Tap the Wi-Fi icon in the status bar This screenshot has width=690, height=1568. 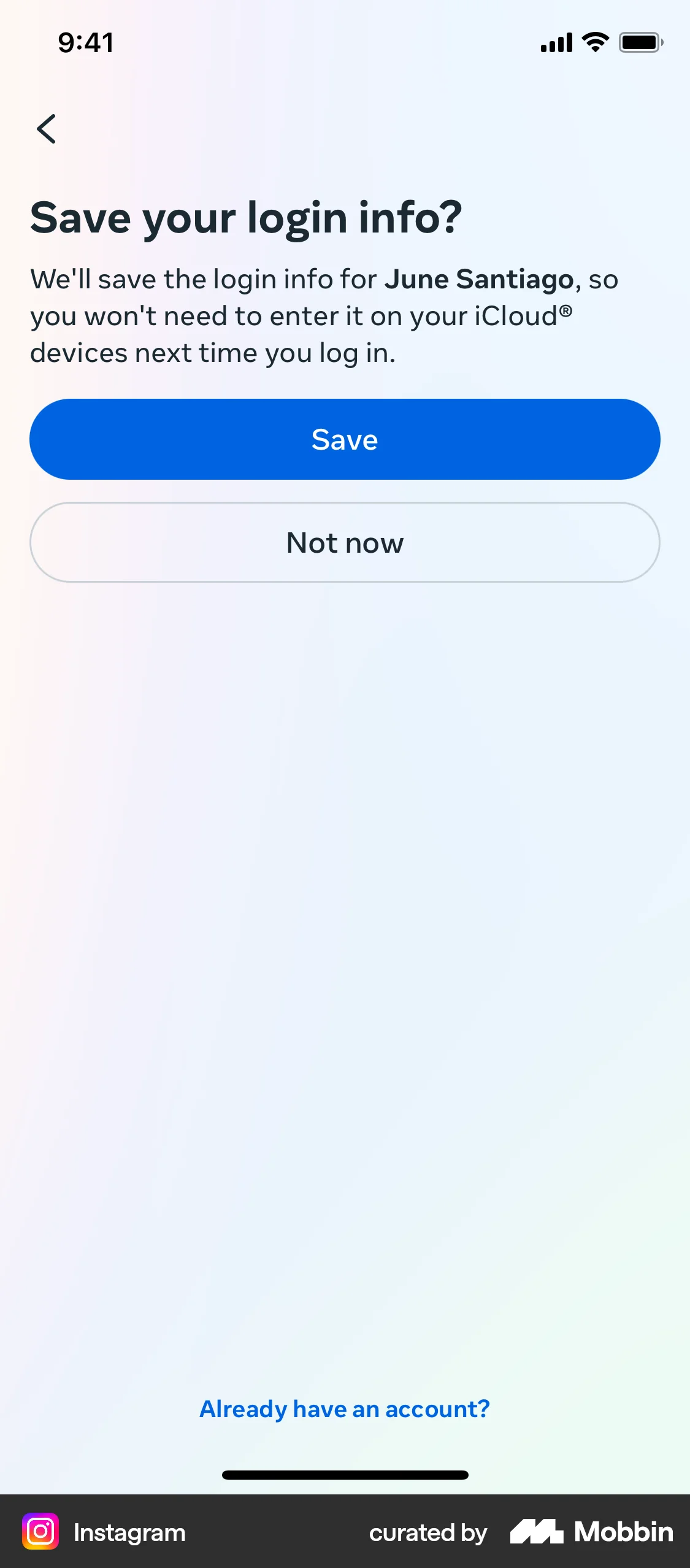click(x=592, y=41)
